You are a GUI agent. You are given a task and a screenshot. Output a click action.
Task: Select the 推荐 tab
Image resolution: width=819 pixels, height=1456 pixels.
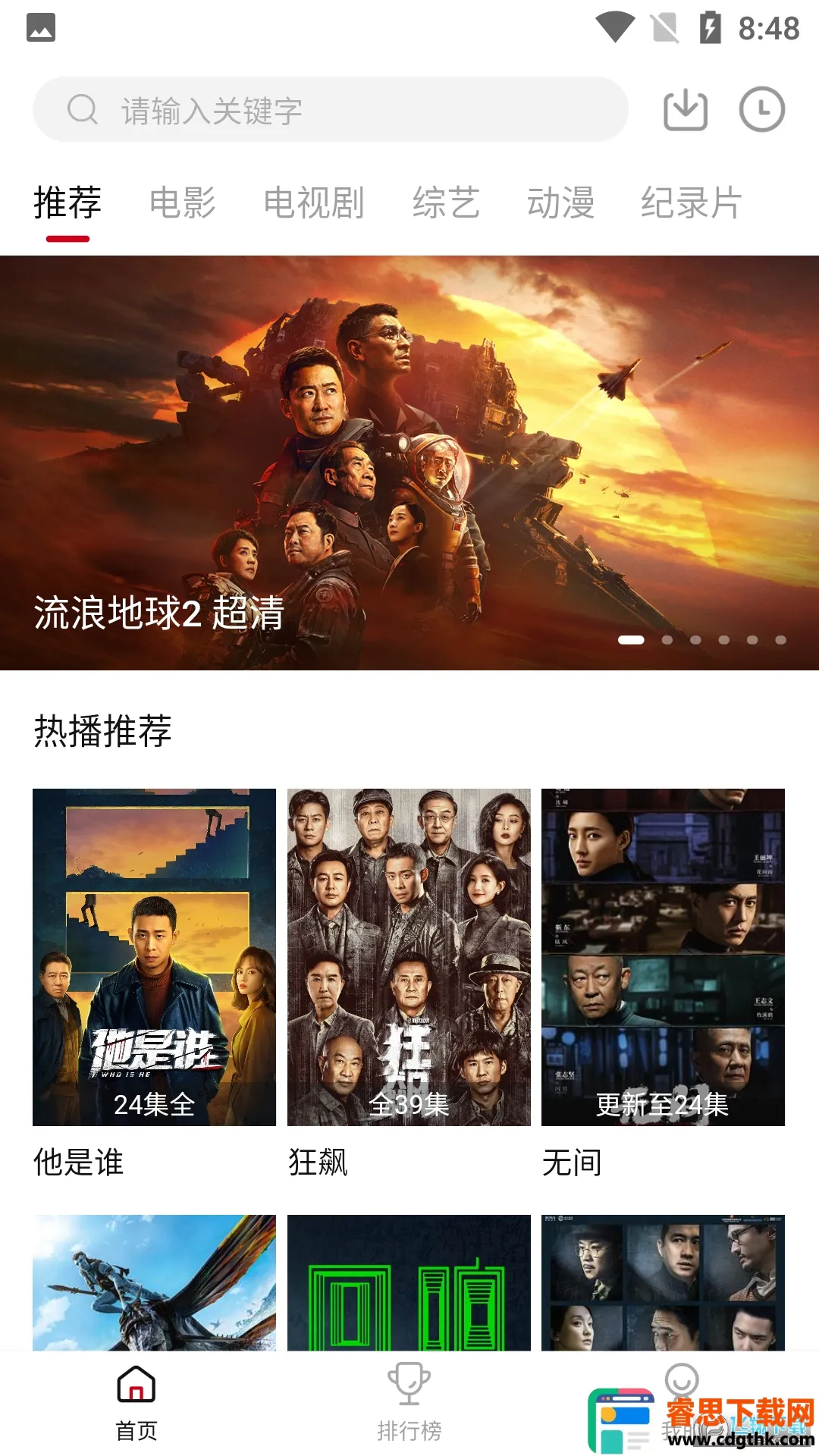click(x=67, y=203)
